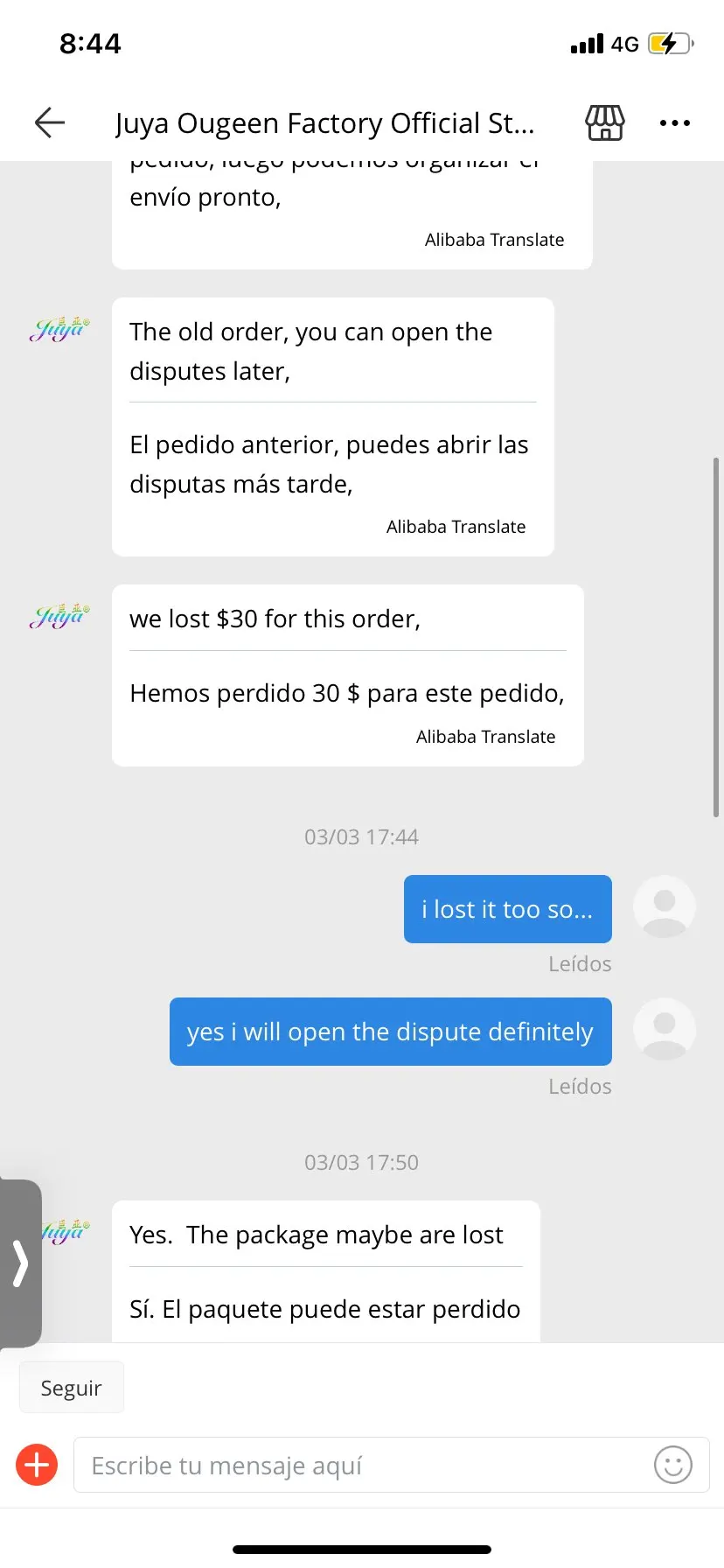Open the emoji picker smiley icon
Screen dimensions: 724x1568
pyautogui.click(x=672, y=1465)
